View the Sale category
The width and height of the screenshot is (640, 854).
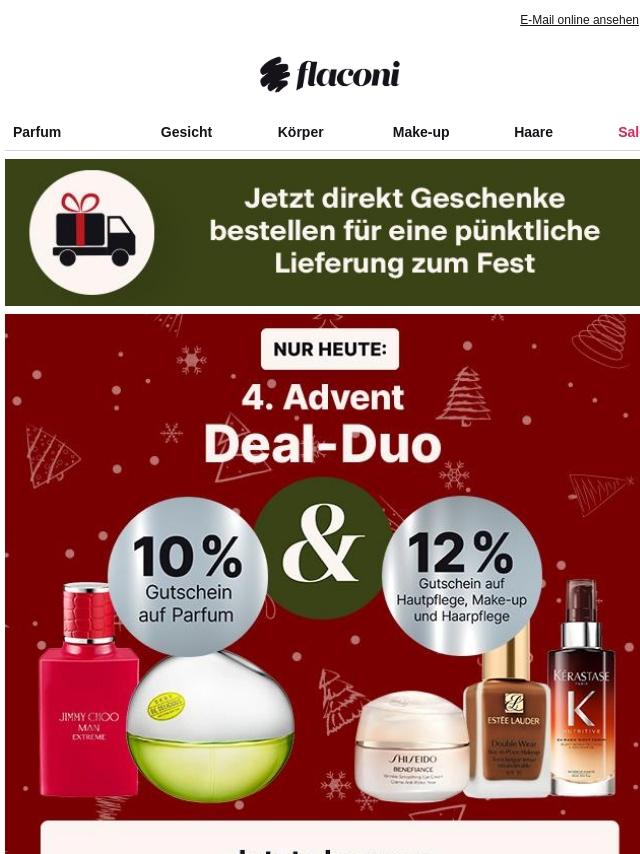coord(628,132)
